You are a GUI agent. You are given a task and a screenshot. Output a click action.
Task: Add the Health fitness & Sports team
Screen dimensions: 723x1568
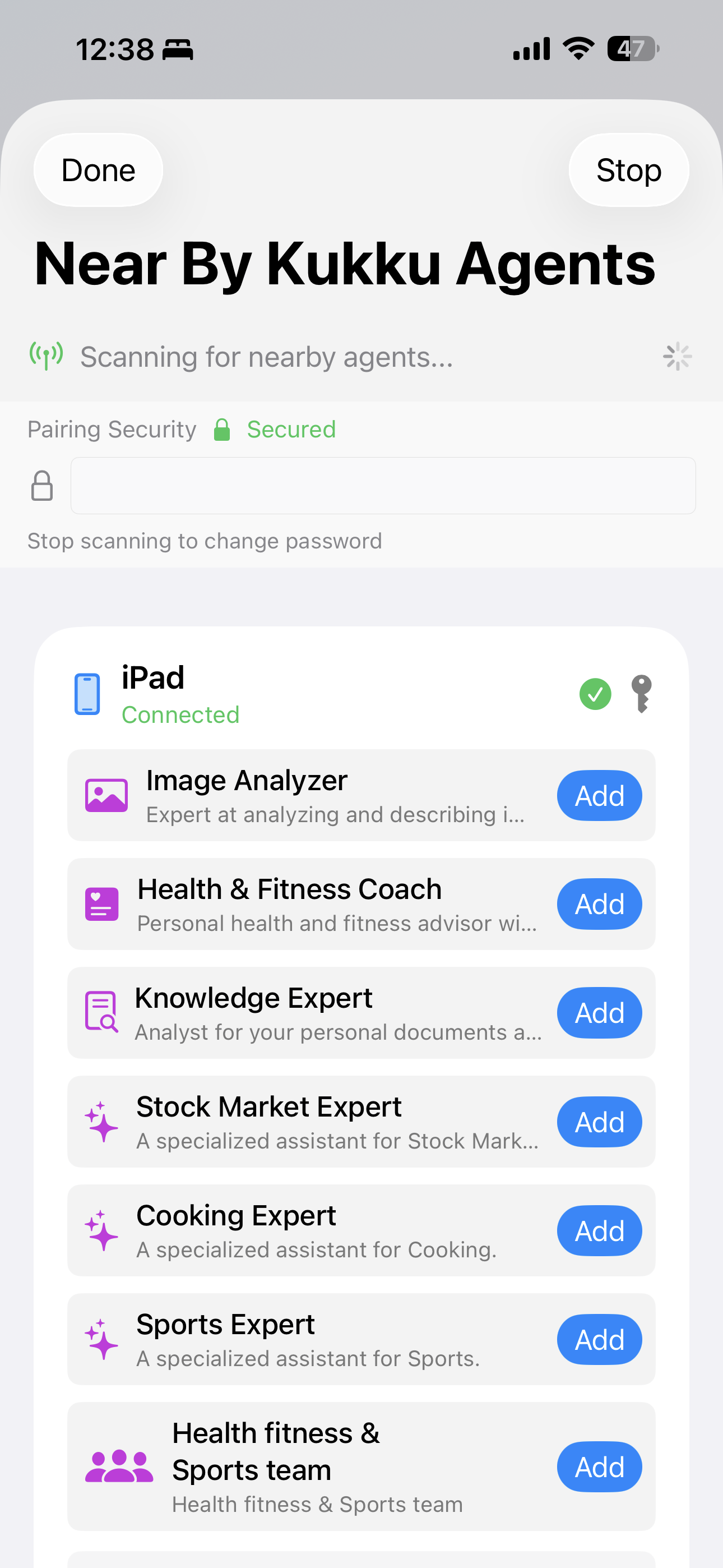599,1466
